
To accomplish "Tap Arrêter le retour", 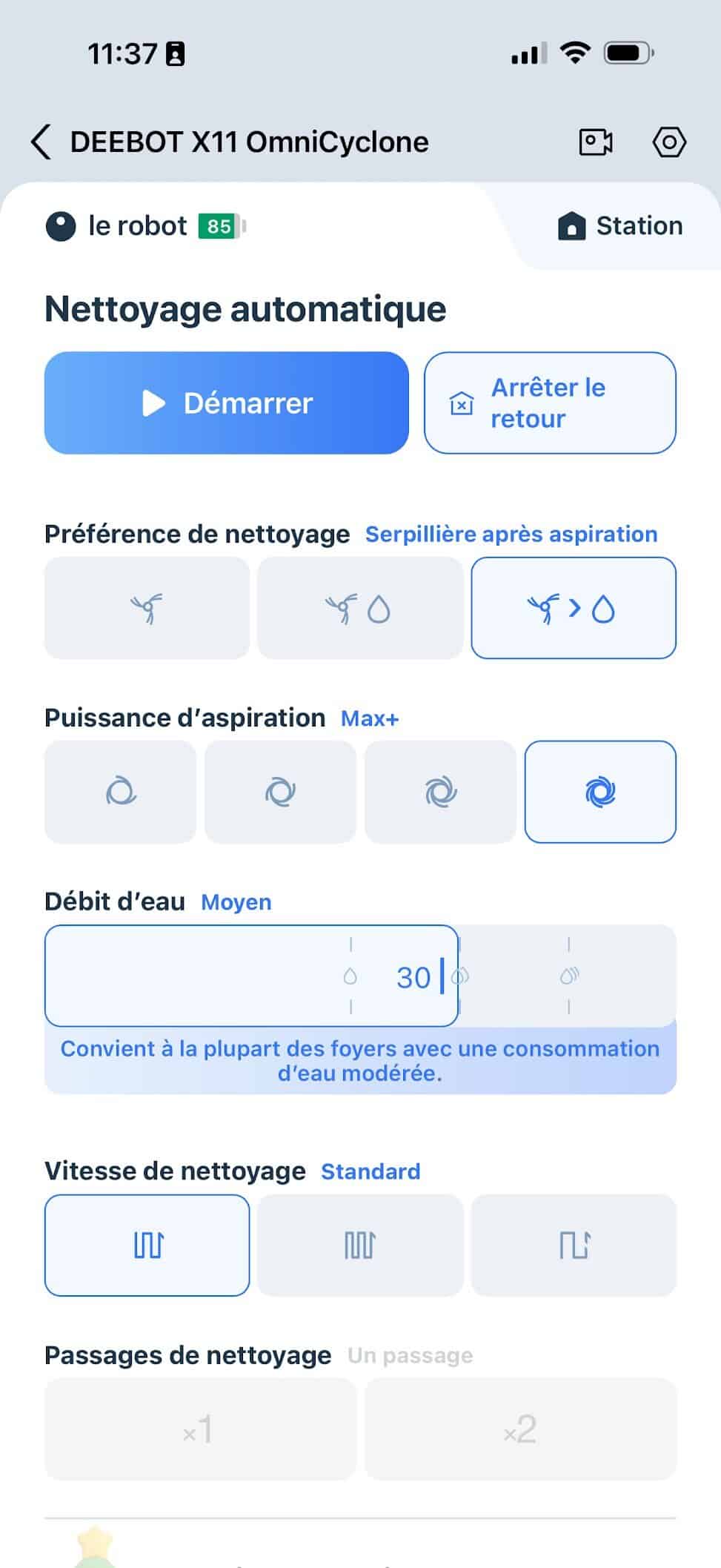I will [549, 403].
